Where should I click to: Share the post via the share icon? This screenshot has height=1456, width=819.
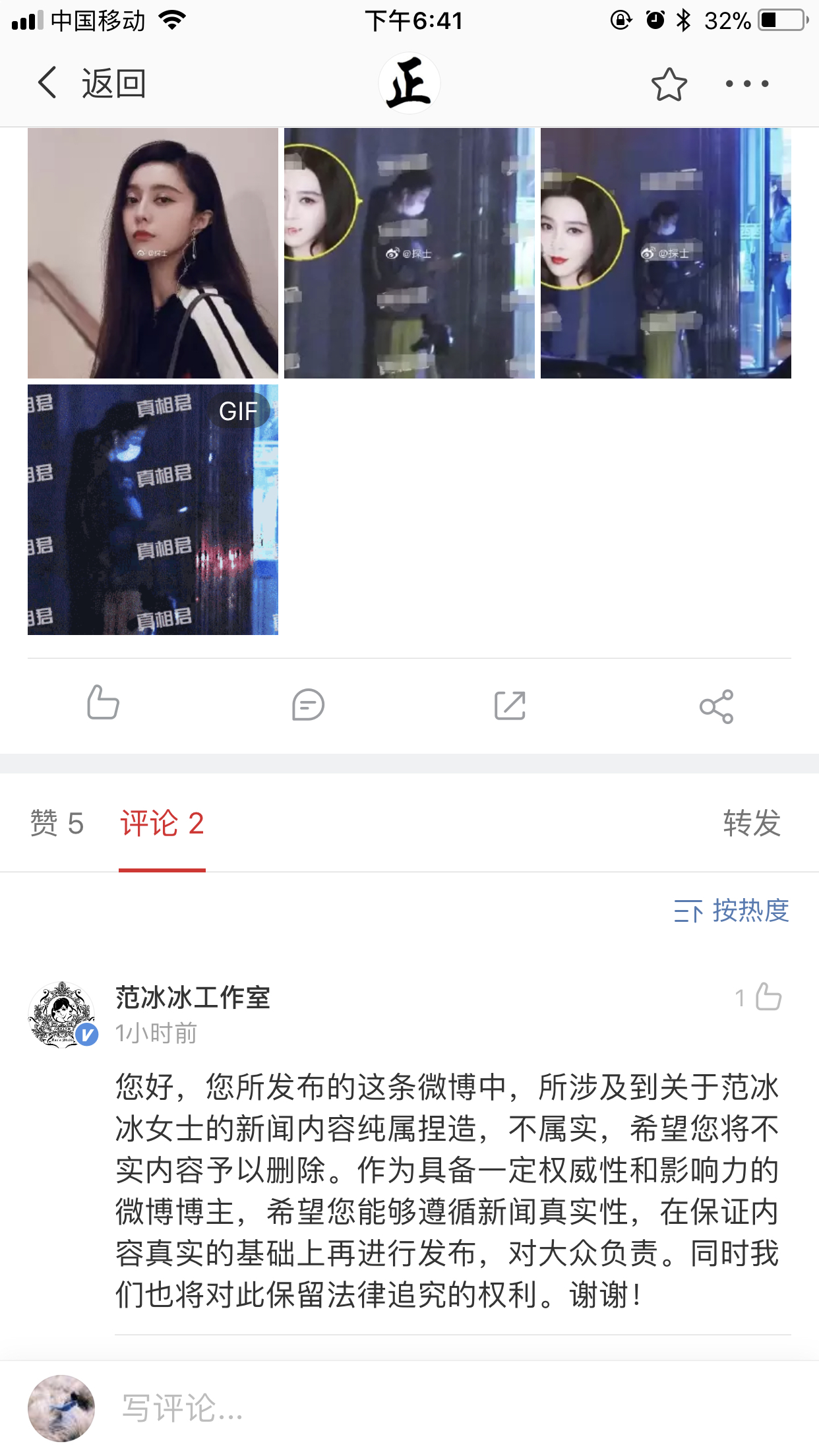click(716, 706)
